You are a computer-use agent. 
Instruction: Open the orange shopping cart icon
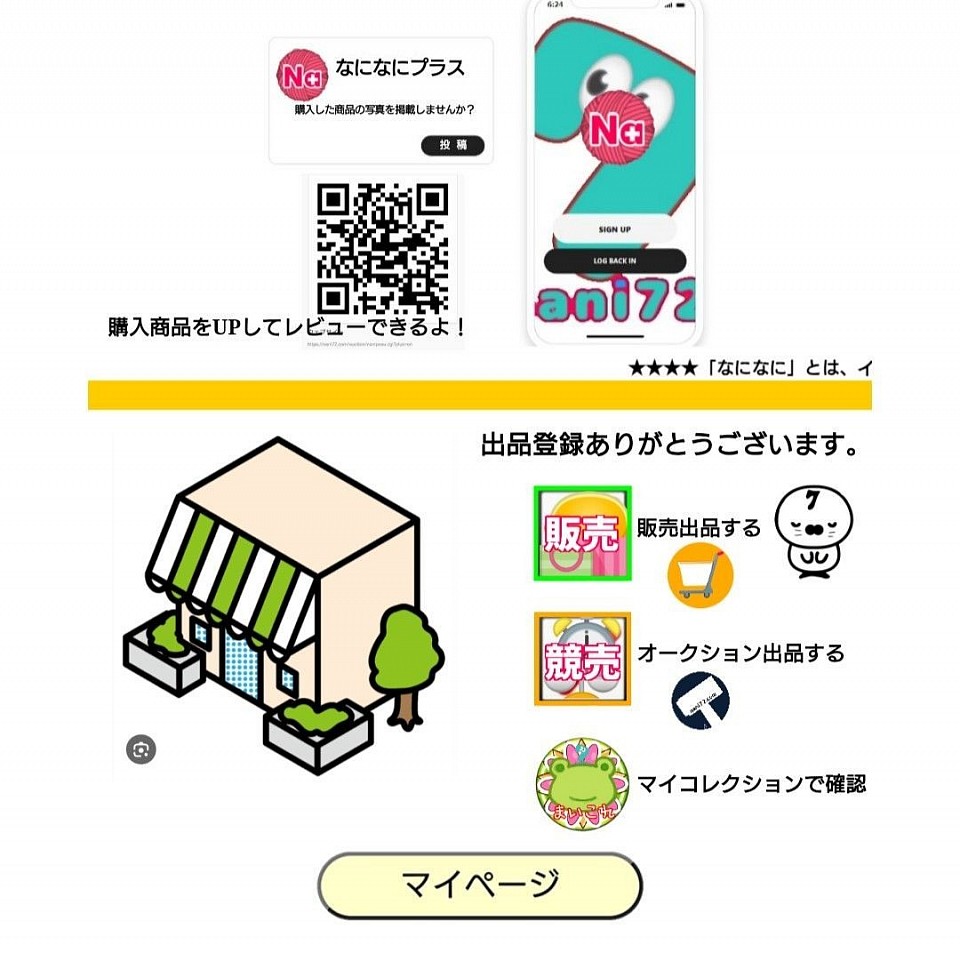click(700, 575)
